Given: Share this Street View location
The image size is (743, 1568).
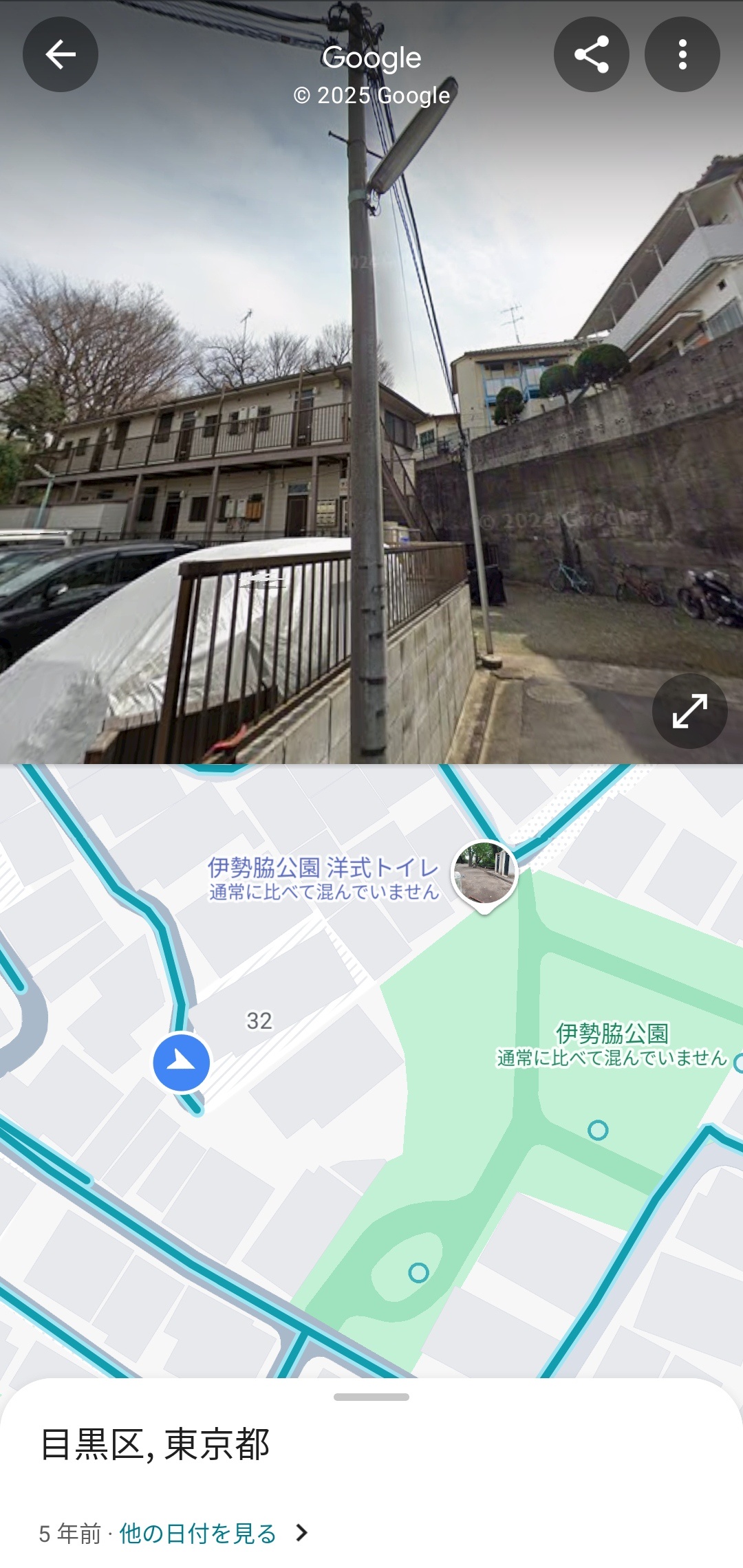Looking at the screenshot, I should [x=592, y=54].
